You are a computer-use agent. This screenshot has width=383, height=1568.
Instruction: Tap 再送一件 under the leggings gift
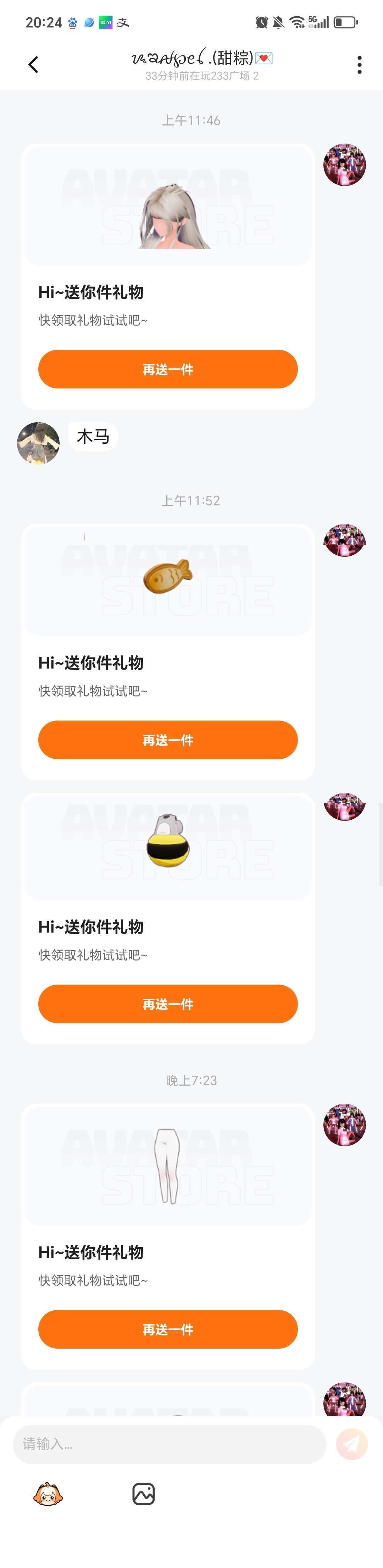167,1329
